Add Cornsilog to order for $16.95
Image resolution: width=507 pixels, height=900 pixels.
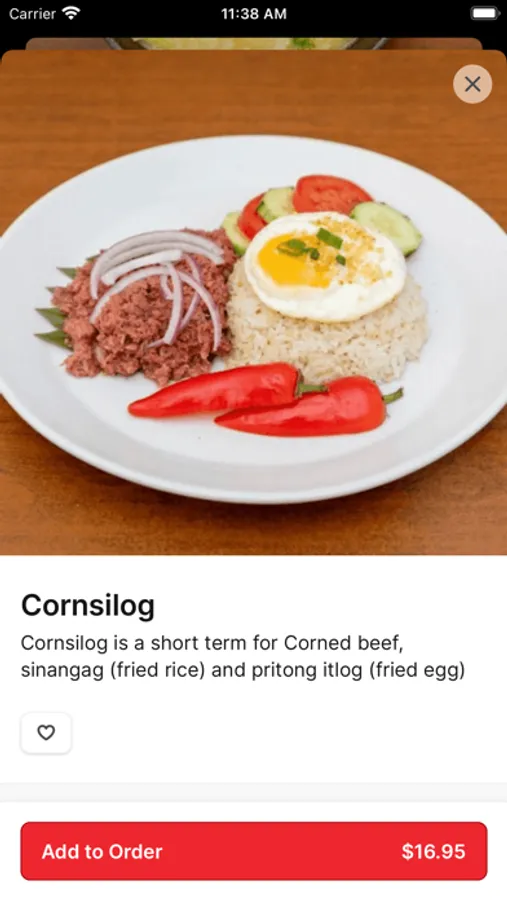tap(254, 851)
